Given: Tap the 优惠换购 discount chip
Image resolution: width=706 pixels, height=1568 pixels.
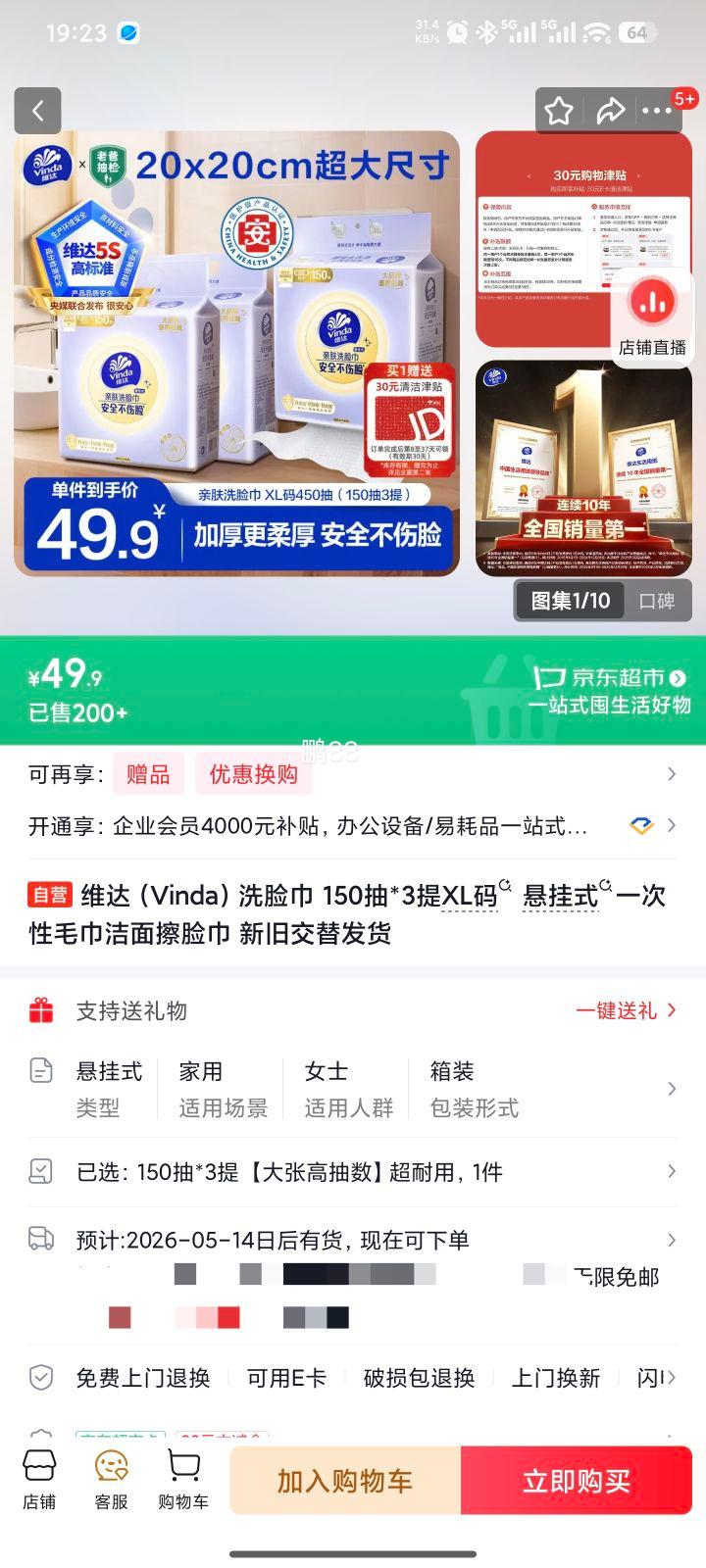Looking at the screenshot, I should pos(253,774).
